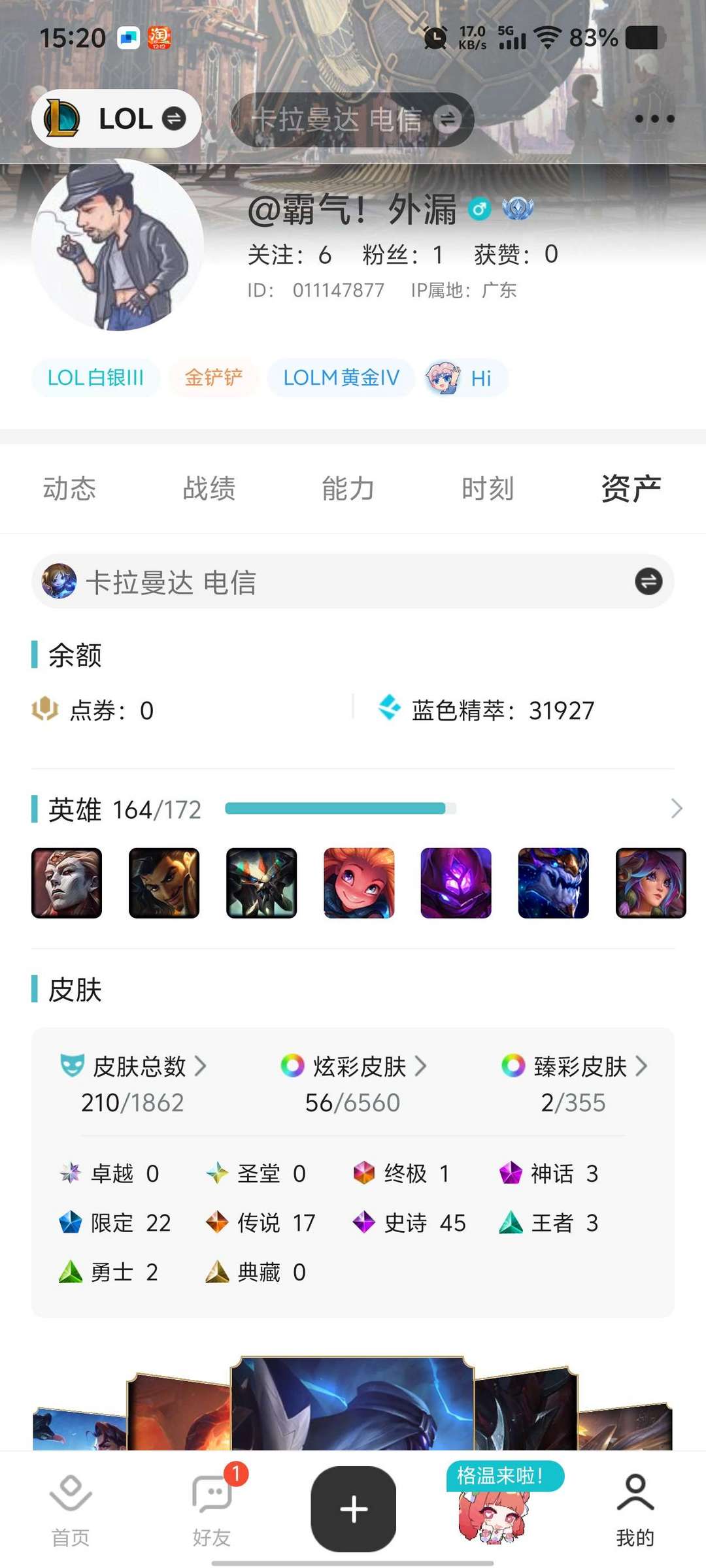
Task: Tap the plus button to create a post
Action: (353, 1509)
